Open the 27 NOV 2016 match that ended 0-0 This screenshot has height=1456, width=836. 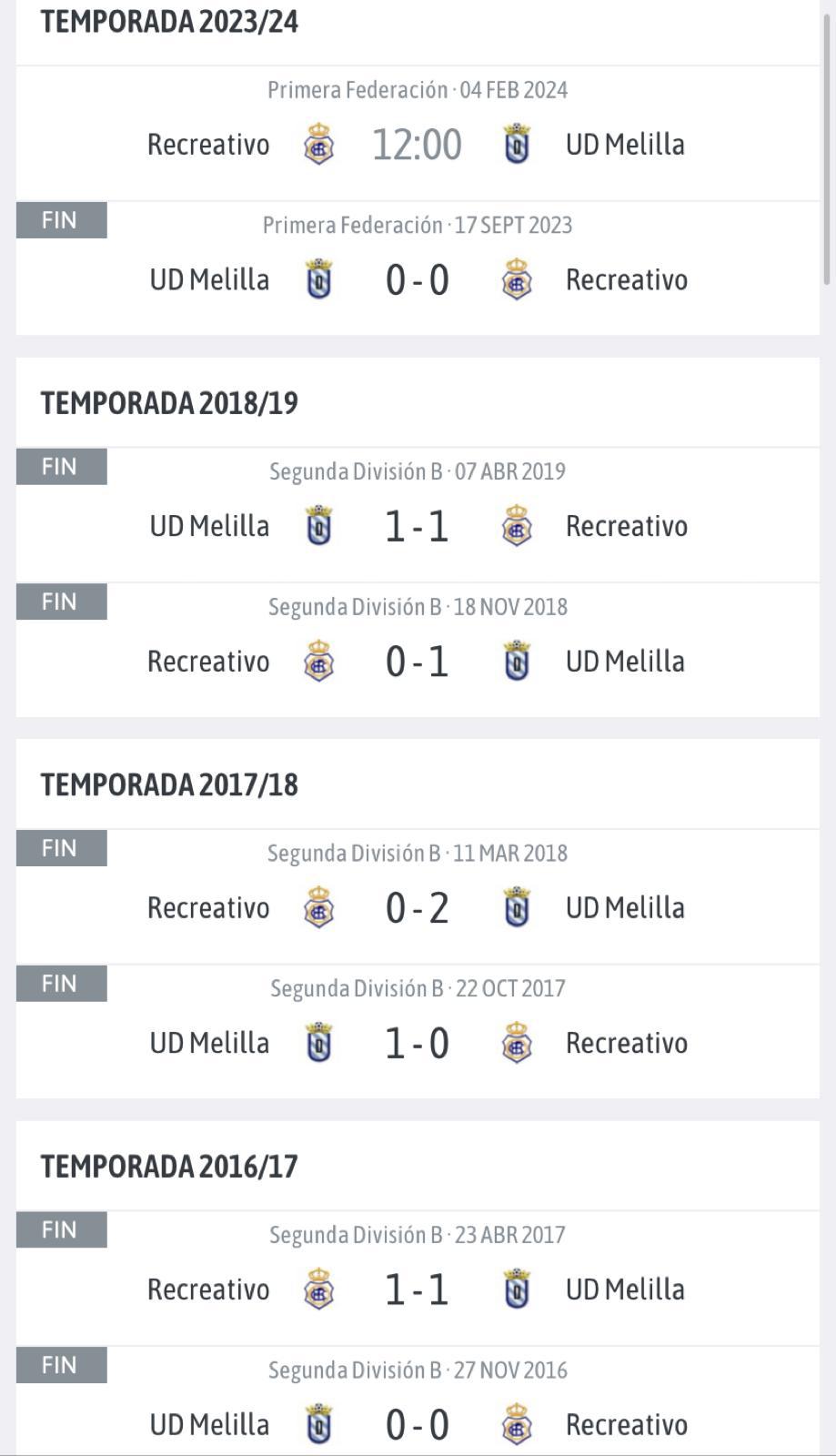coord(418,1401)
